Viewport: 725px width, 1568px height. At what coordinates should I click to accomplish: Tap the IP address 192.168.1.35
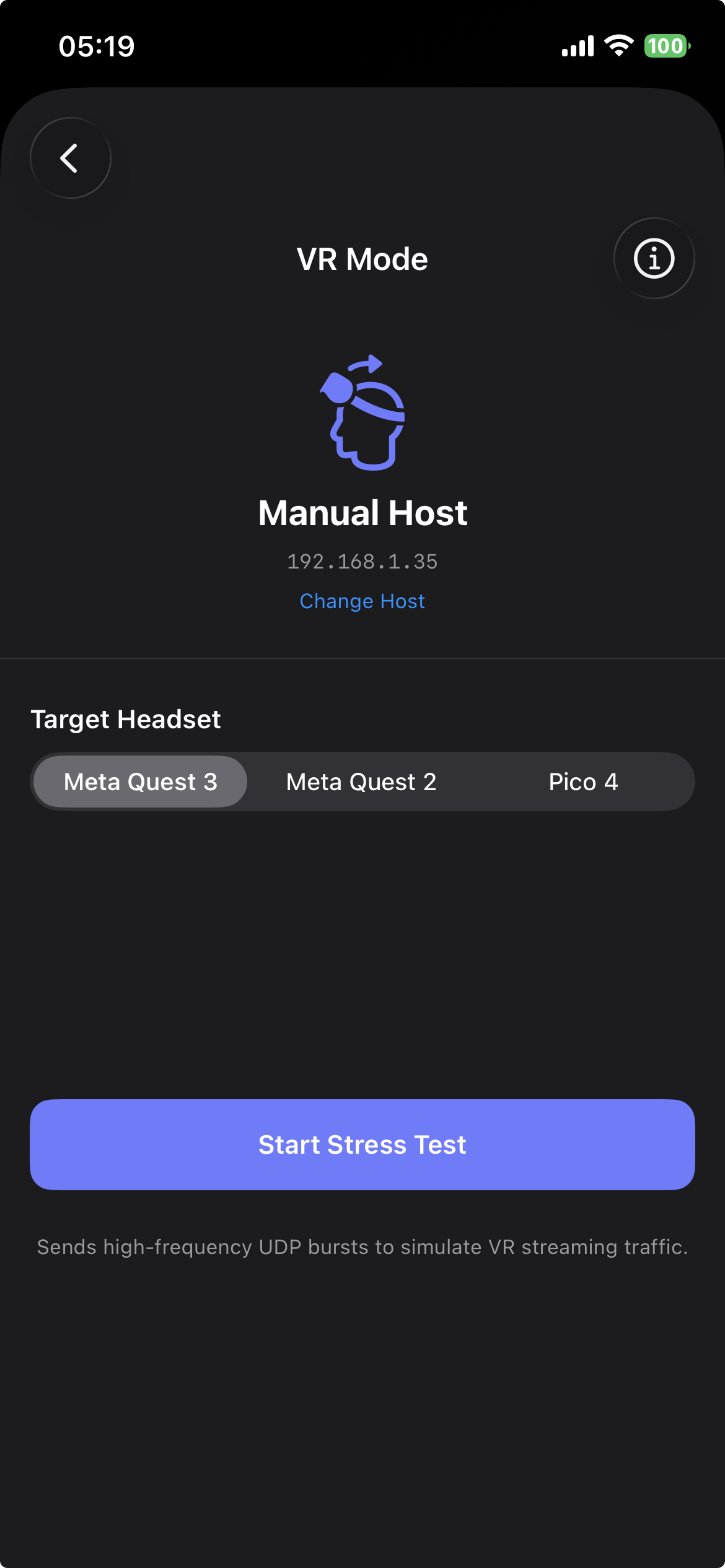tap(362, 562)
